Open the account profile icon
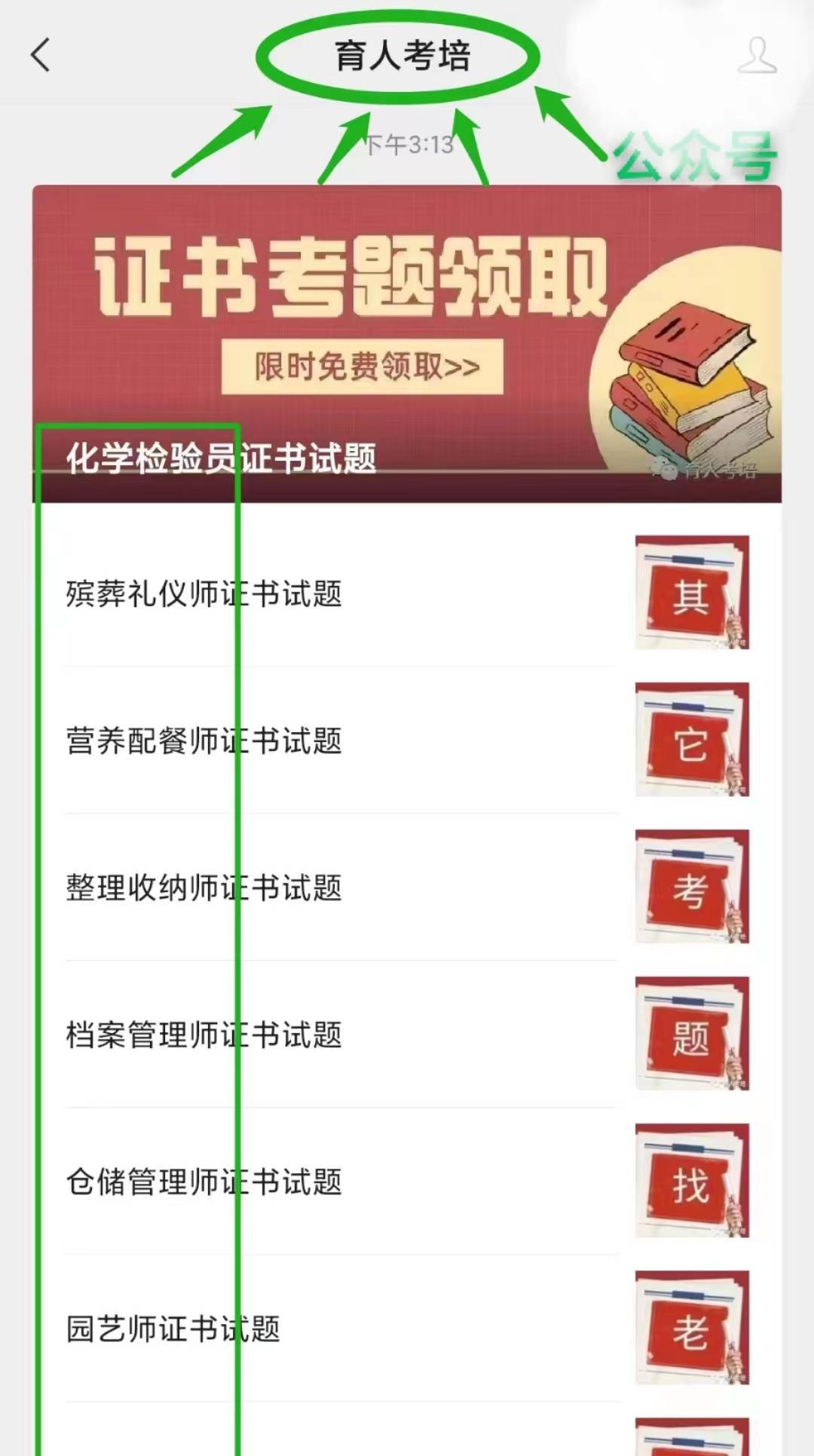 point(757,56)
